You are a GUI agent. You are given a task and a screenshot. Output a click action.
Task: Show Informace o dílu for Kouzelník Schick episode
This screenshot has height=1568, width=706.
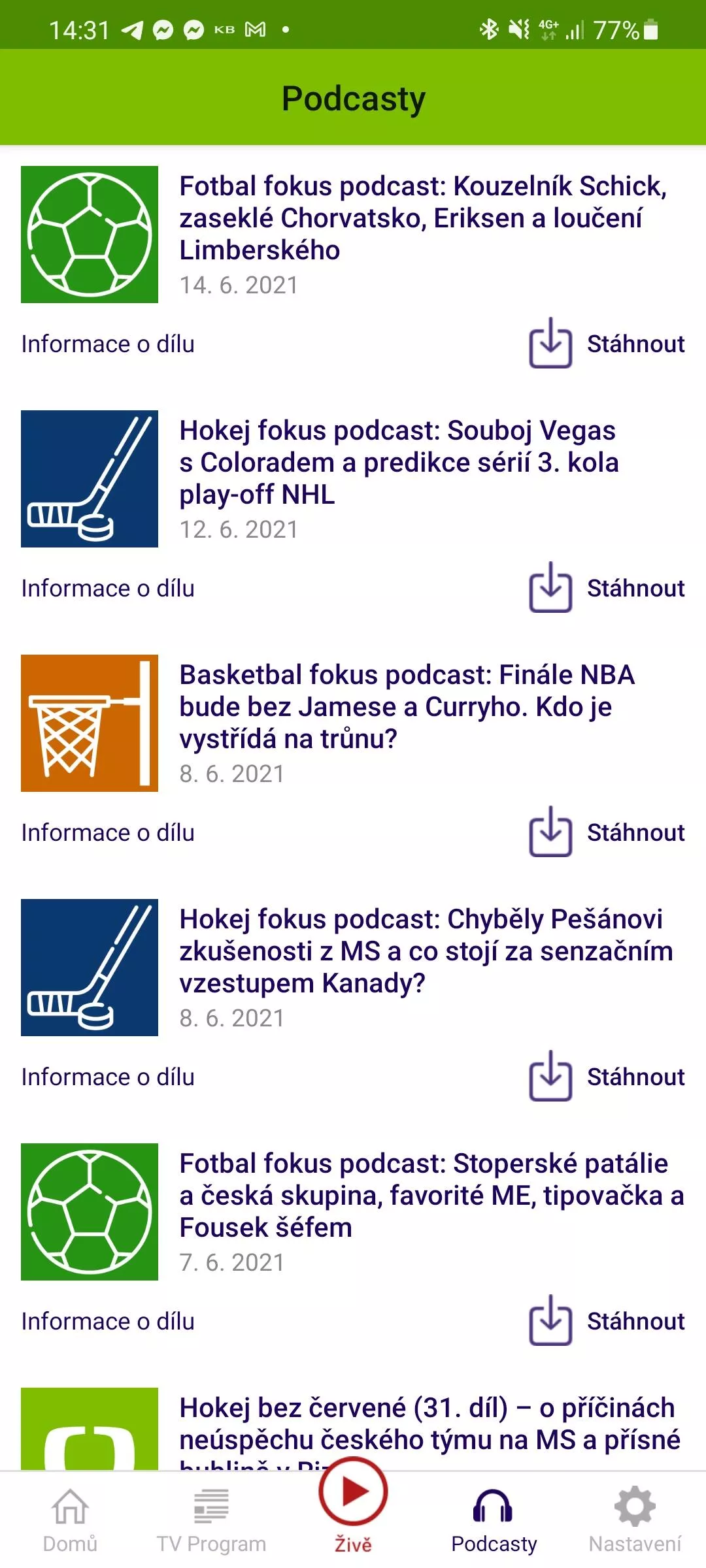(108, 344)
